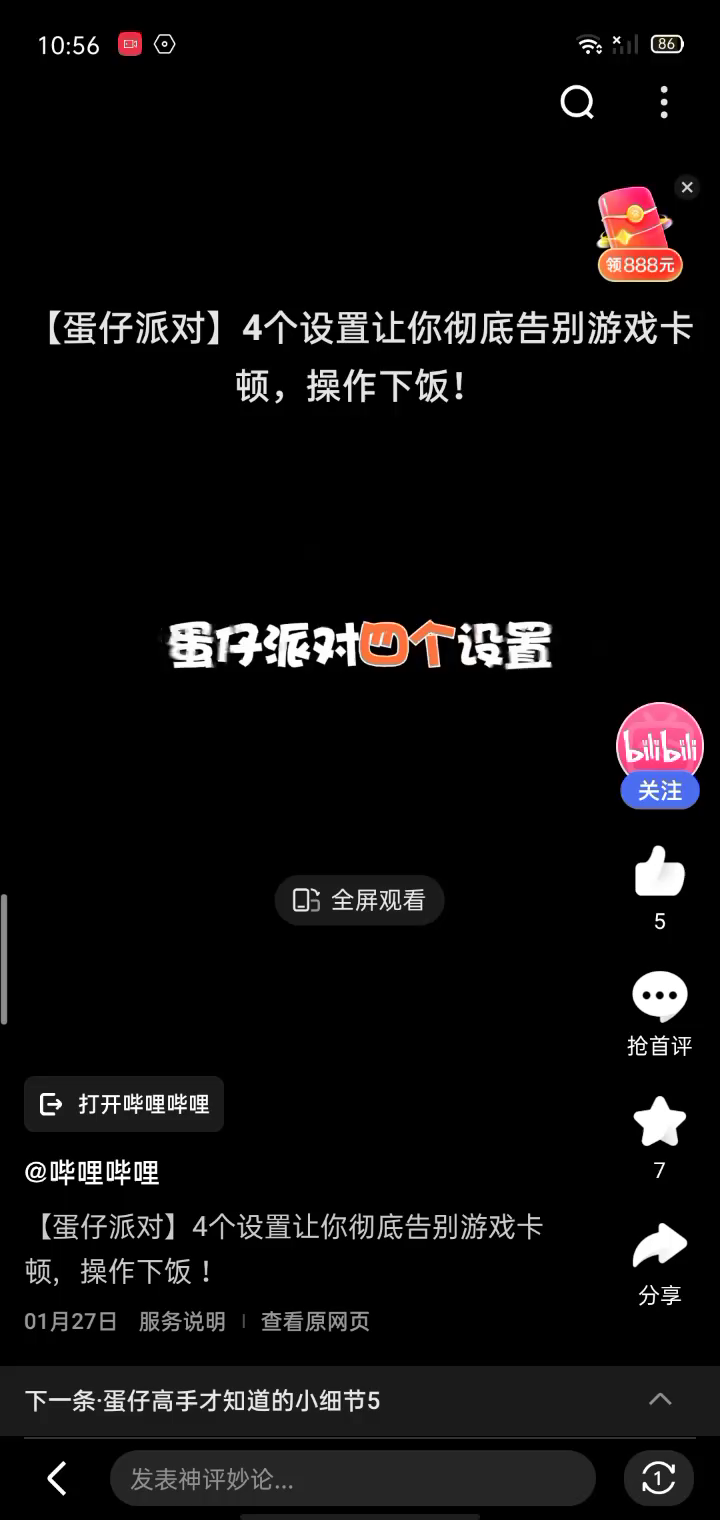This screenshot has width=720, height=1520.
Task: Tap 打开哔哩哔哩 to open the app
Action: click(125, 1104)
